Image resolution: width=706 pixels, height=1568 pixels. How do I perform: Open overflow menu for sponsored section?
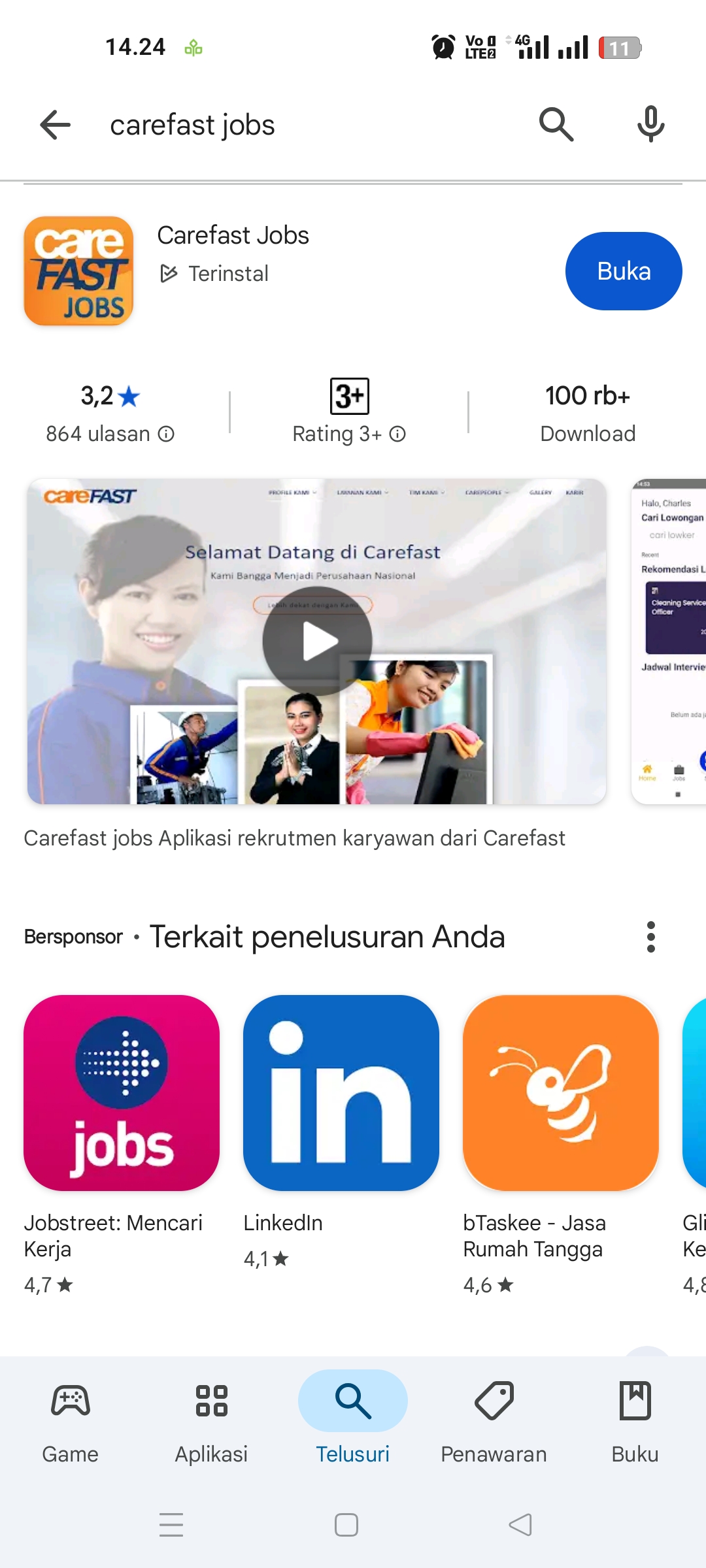(x=650, y=937)
